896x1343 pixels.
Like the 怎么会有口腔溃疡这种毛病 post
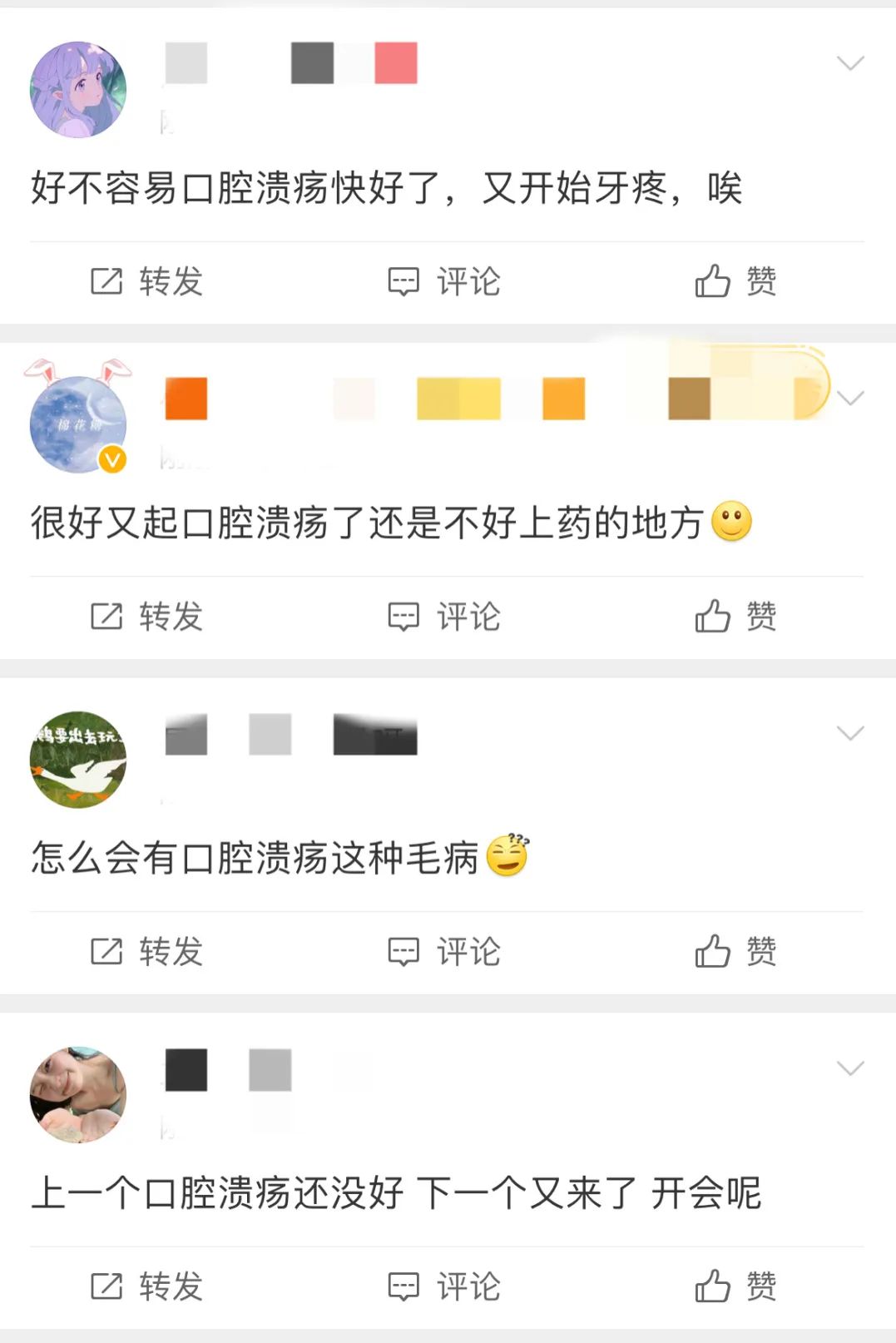735,951
